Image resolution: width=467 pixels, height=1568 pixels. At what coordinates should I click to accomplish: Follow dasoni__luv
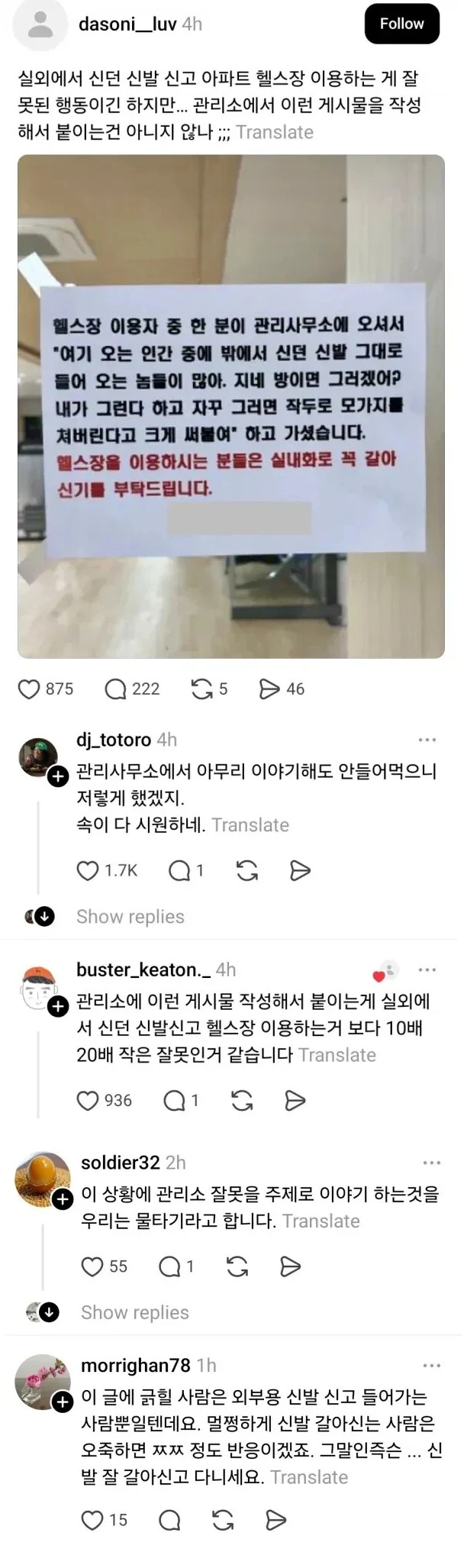click(401, 24)
